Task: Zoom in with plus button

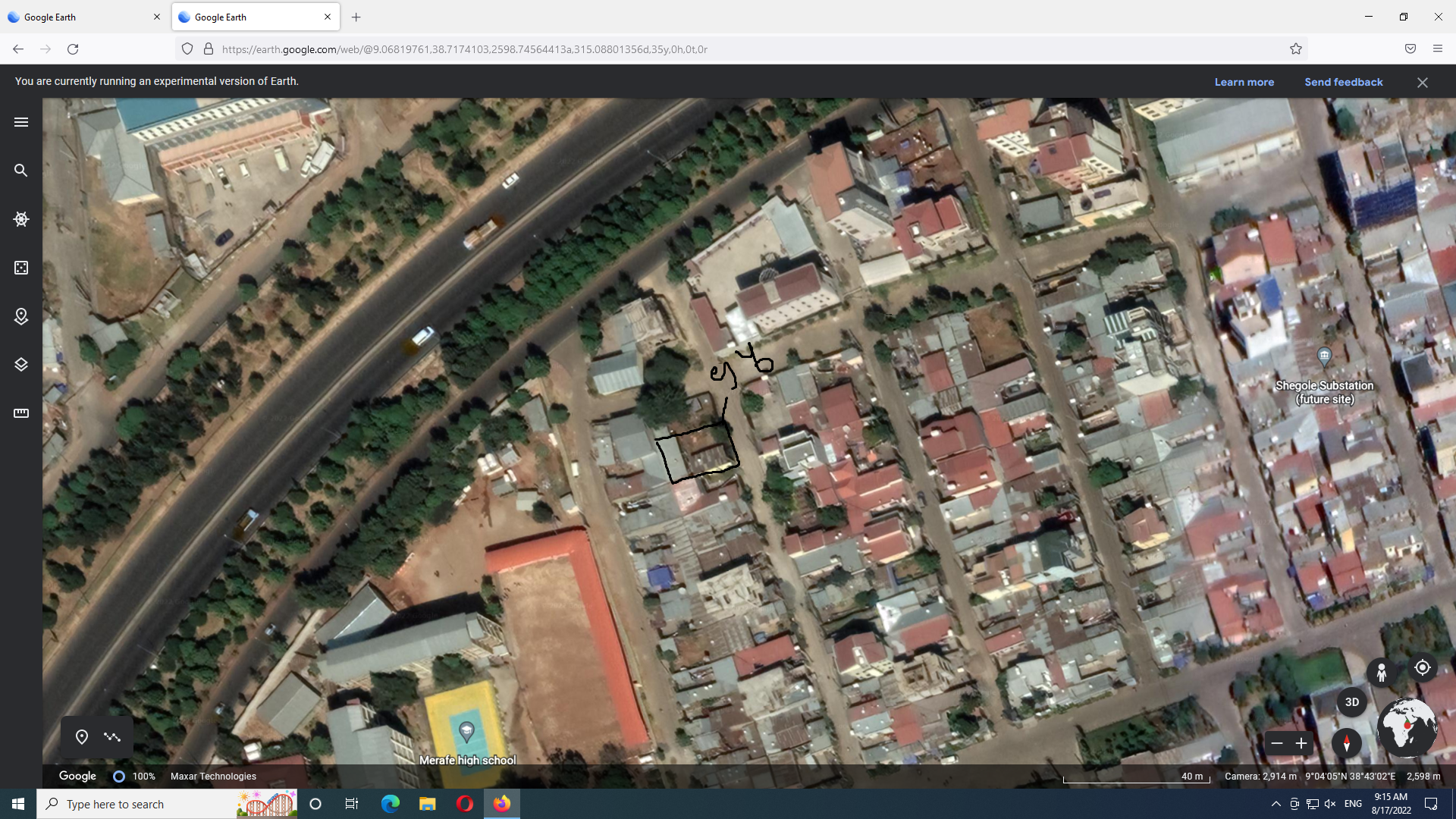Action: (1301, 743)
